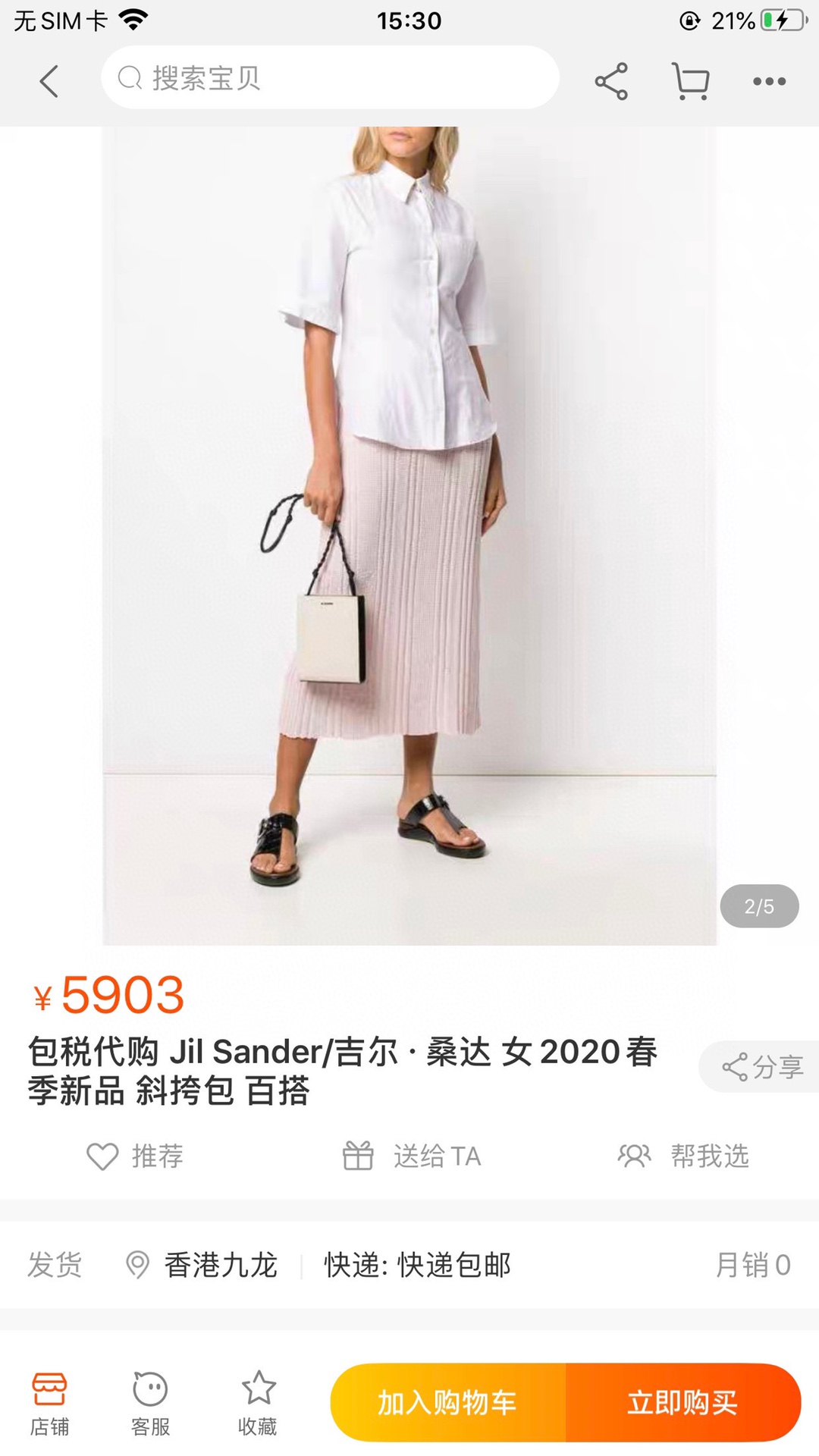Open the shopping cart

coord(690,81)
